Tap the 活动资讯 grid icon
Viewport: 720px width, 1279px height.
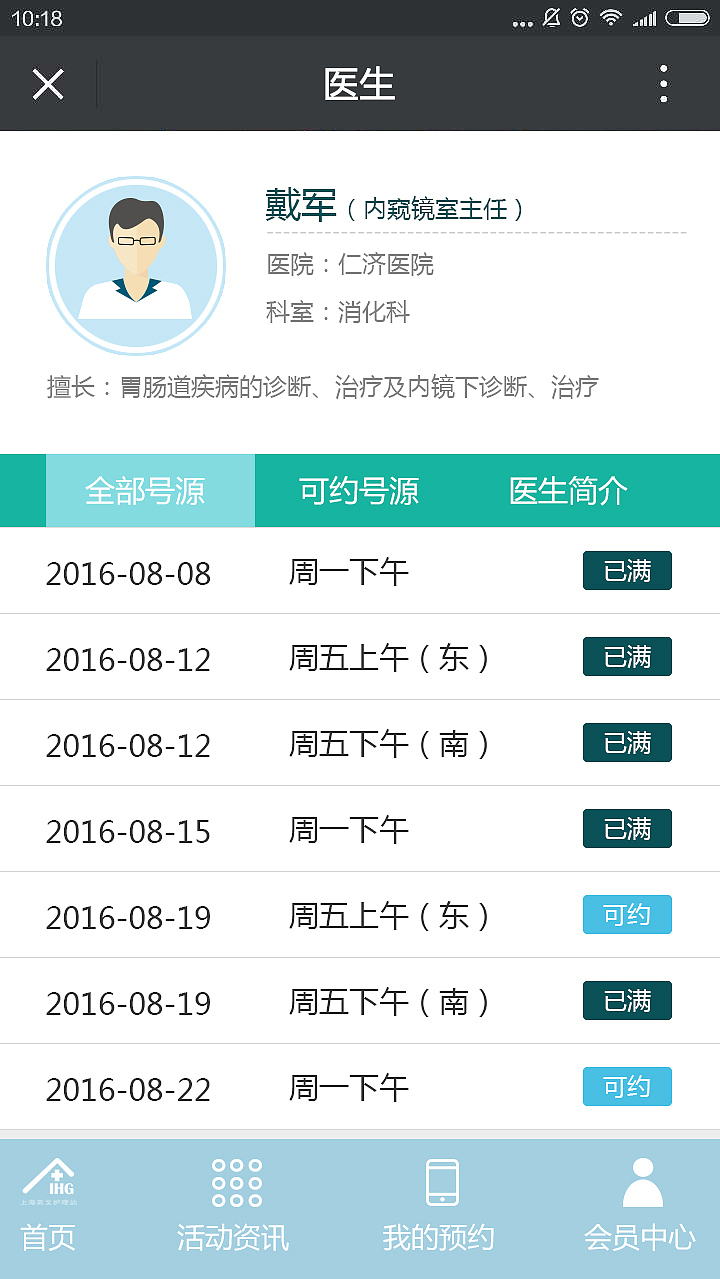pyautogui.click(x=234, y=1182)
